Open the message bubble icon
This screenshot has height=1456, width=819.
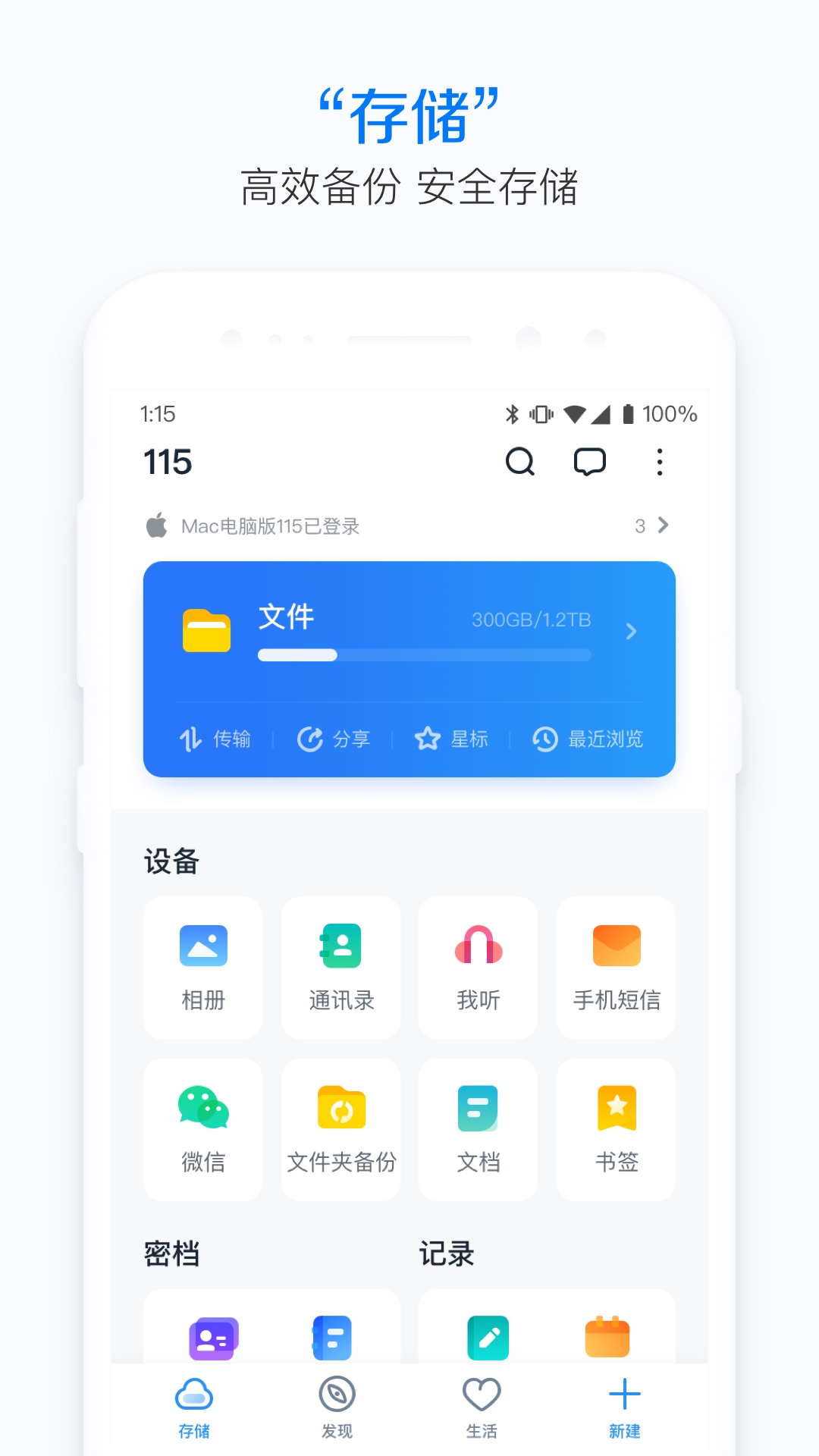pyautogui.click(x=591, y=462)
